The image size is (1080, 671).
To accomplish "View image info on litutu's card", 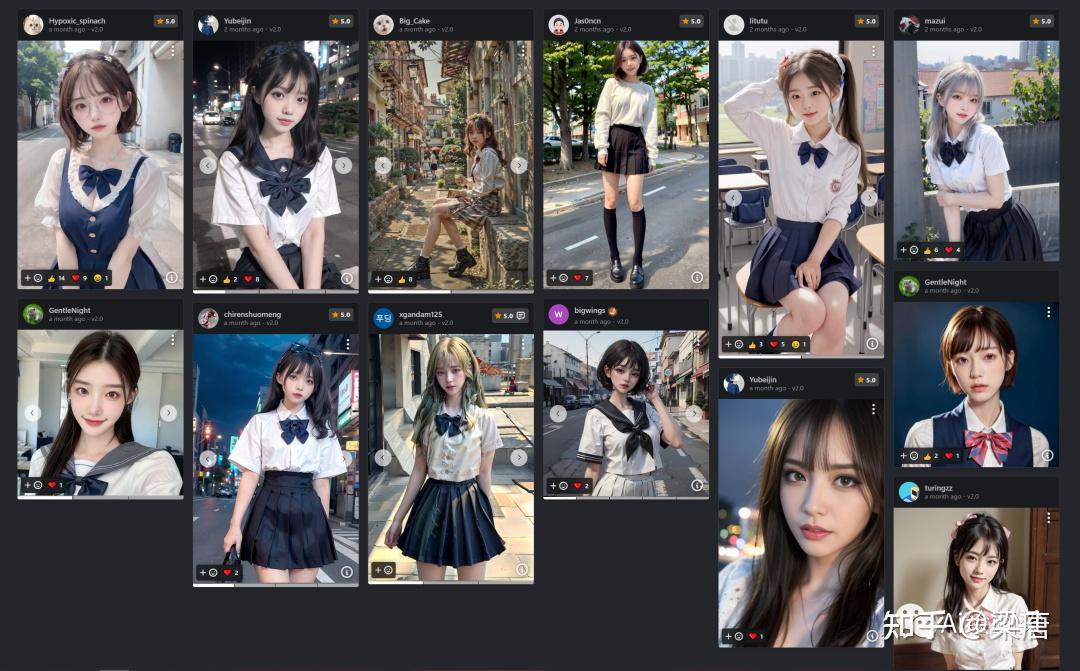I will pyautogui.click(x=872, y=344).
